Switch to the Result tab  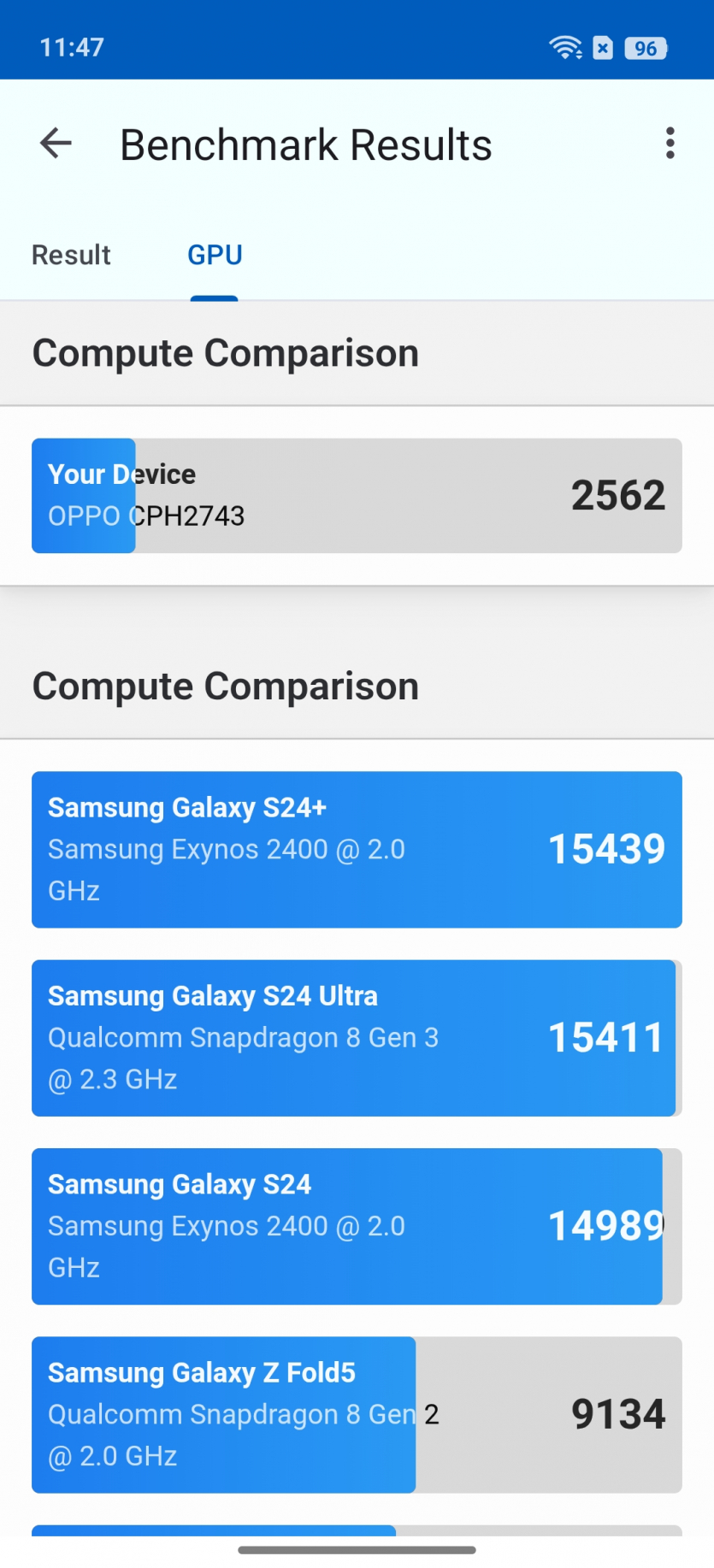(71, 255)
